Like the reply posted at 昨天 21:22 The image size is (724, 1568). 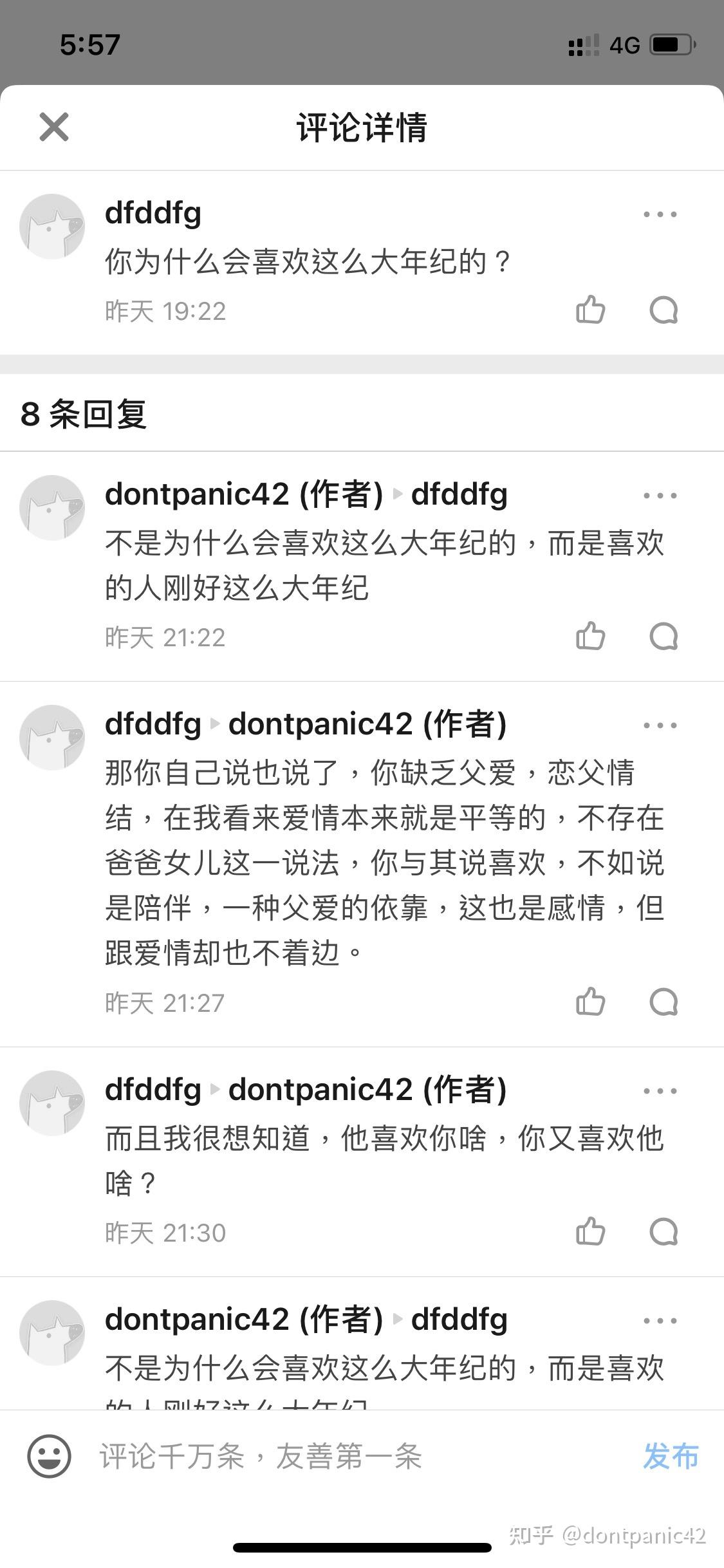(x=590, y=637)
